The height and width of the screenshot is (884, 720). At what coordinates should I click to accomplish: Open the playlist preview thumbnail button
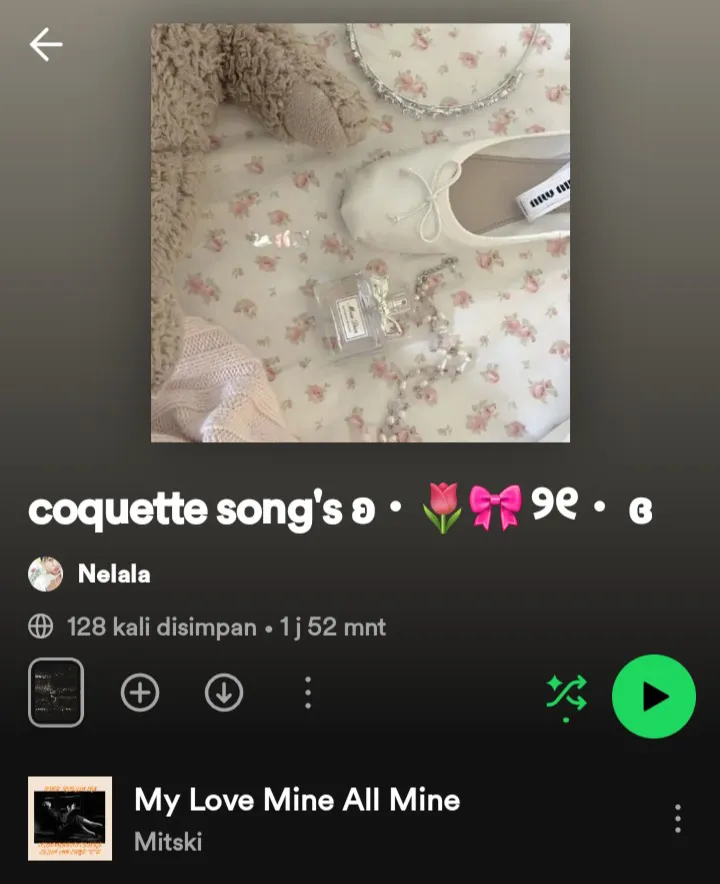[x=56, y=692]
